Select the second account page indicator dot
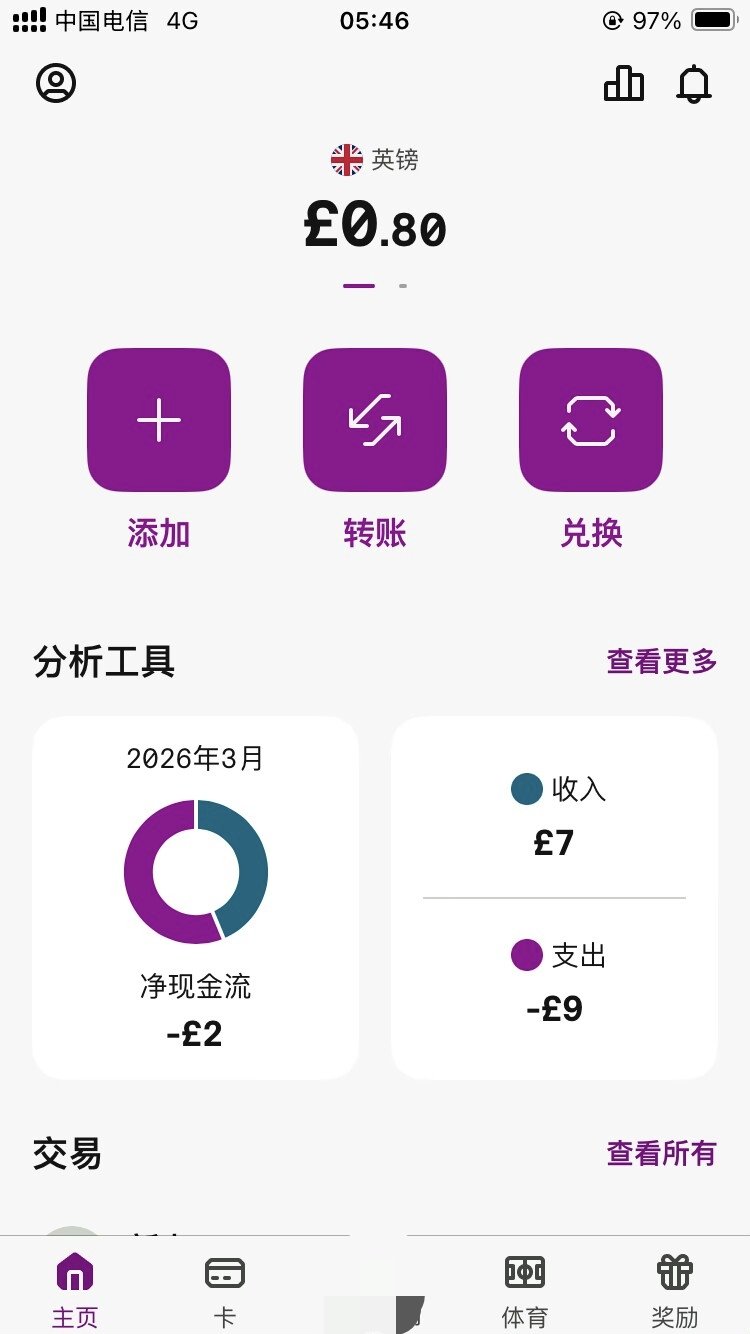 pyautogui.click(x=403, y=286)
